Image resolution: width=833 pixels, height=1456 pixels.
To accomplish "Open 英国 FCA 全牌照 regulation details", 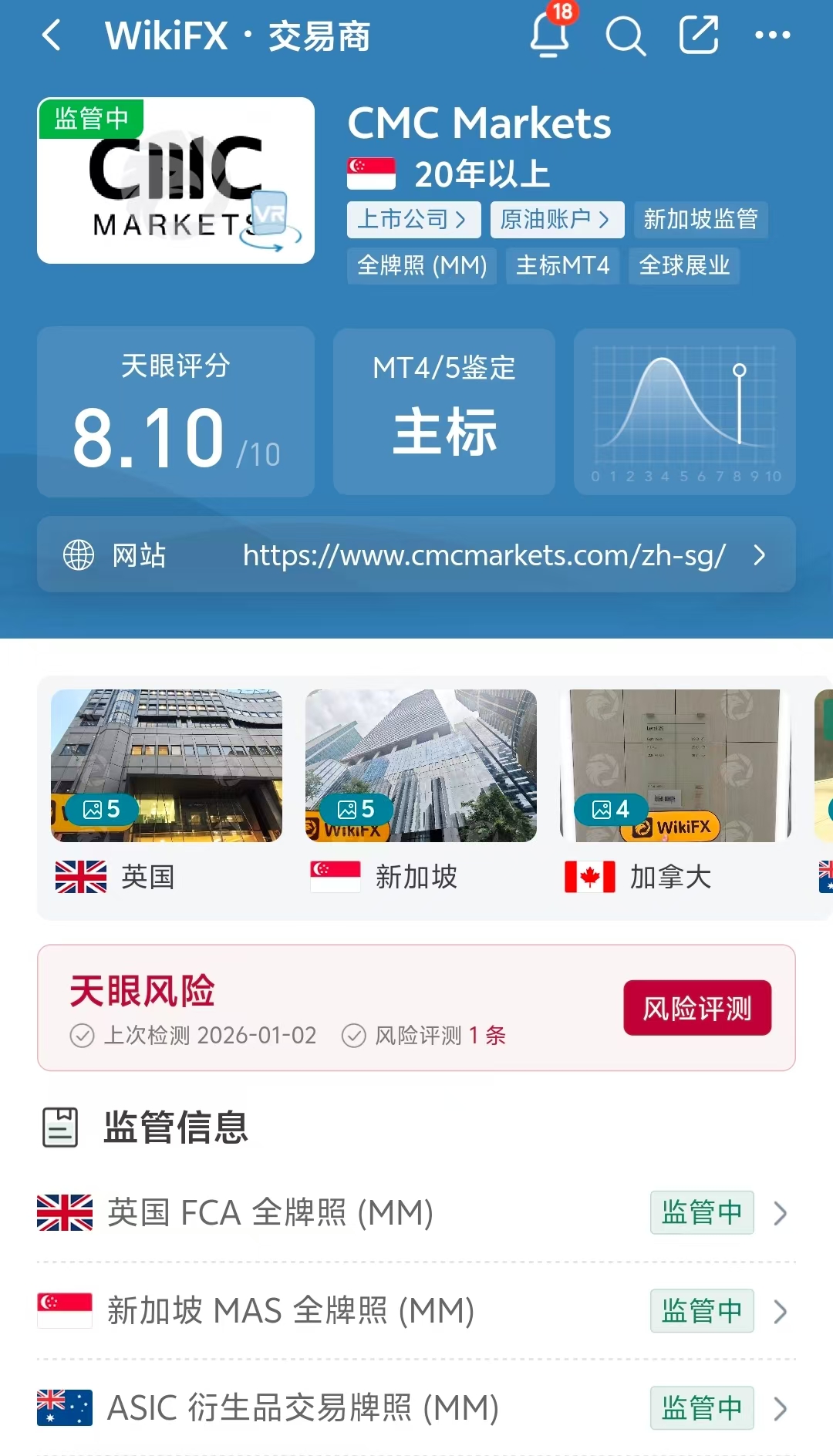I will (x=416, y=1213).
